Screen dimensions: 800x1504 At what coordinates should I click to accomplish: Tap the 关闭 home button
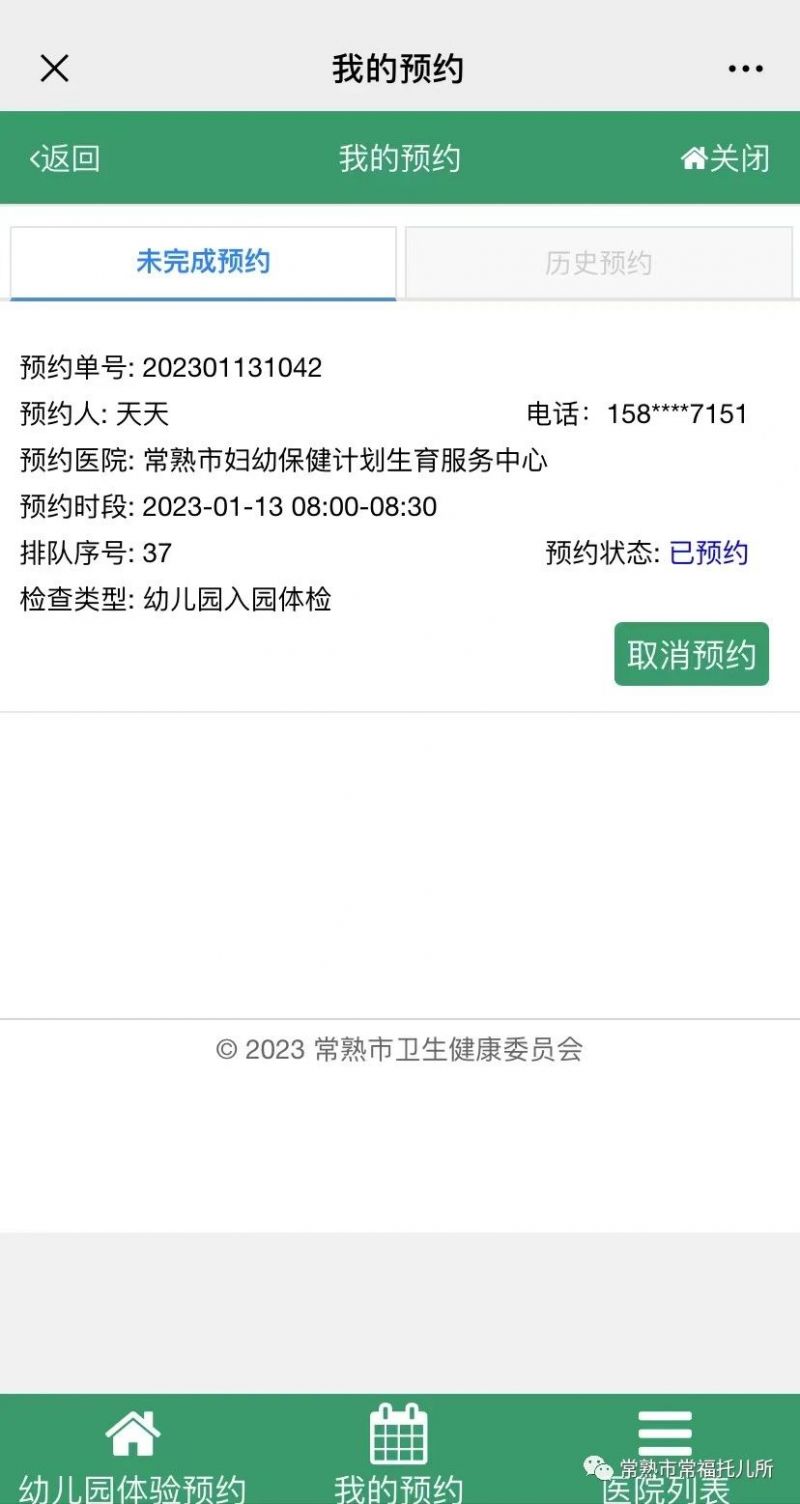(x=725, y=158)
